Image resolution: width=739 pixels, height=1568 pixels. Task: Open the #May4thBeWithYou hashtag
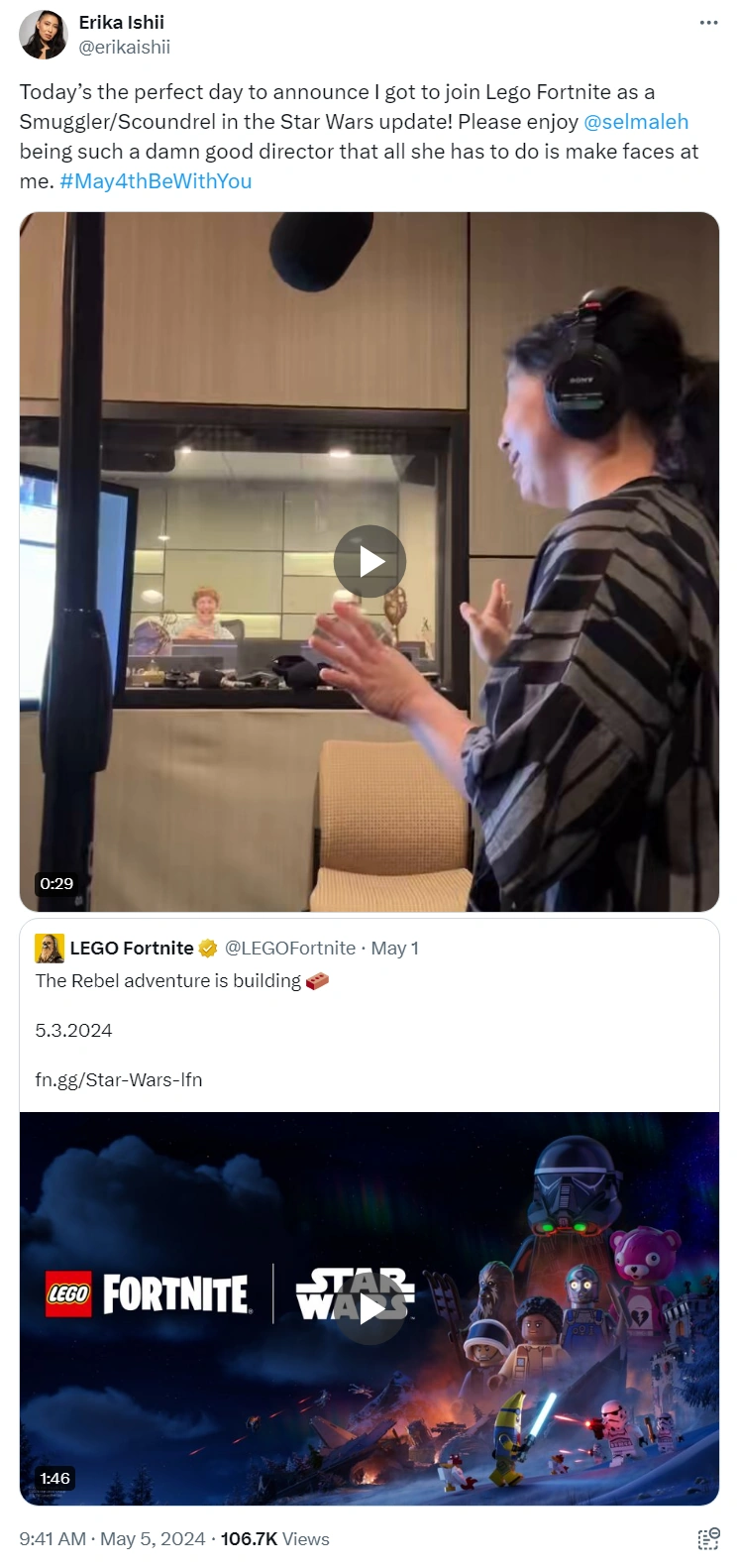click(156, 181)
